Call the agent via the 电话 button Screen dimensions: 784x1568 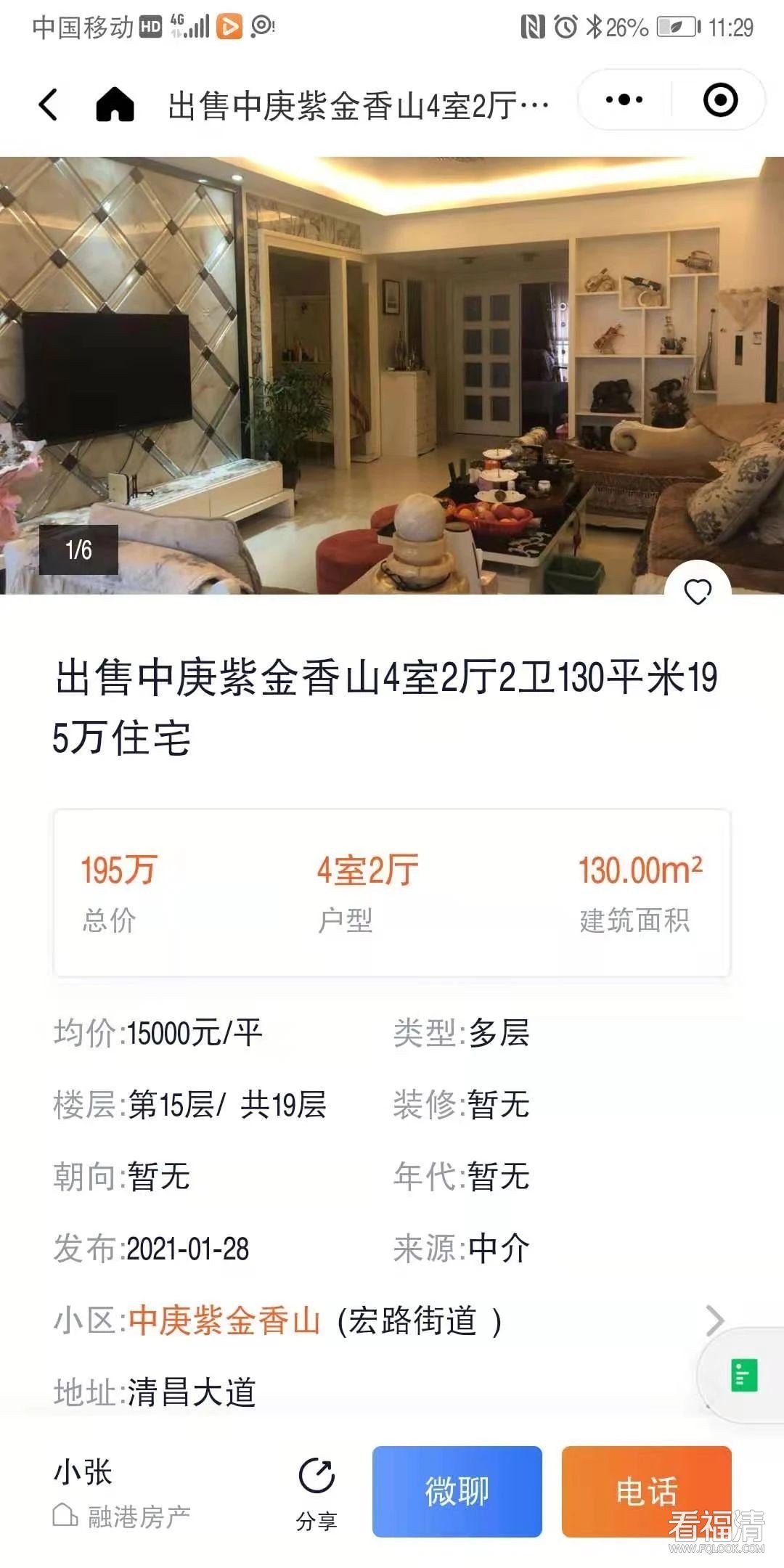coord(645,1491)
